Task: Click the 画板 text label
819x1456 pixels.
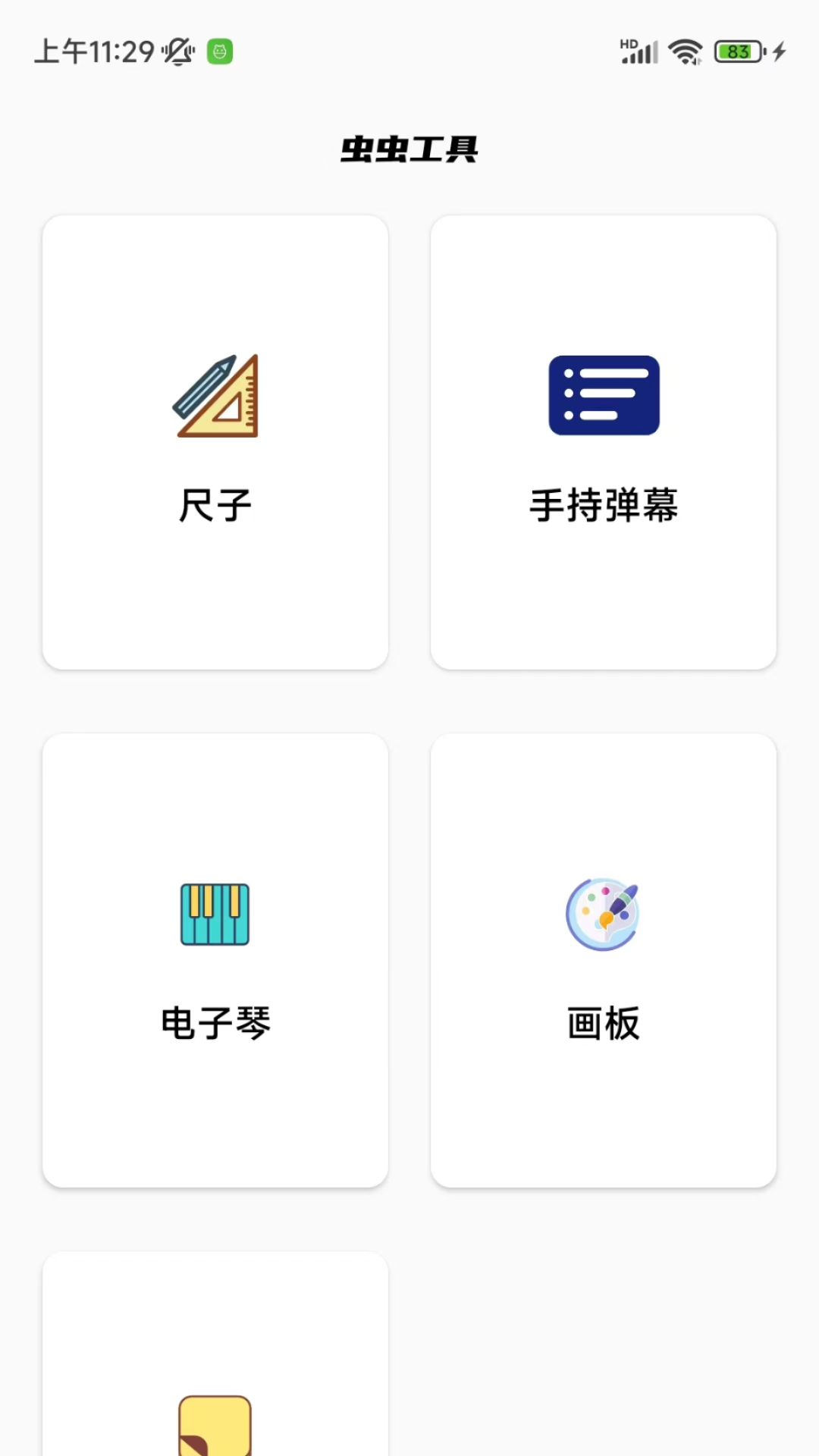Action: [601, 1023]
